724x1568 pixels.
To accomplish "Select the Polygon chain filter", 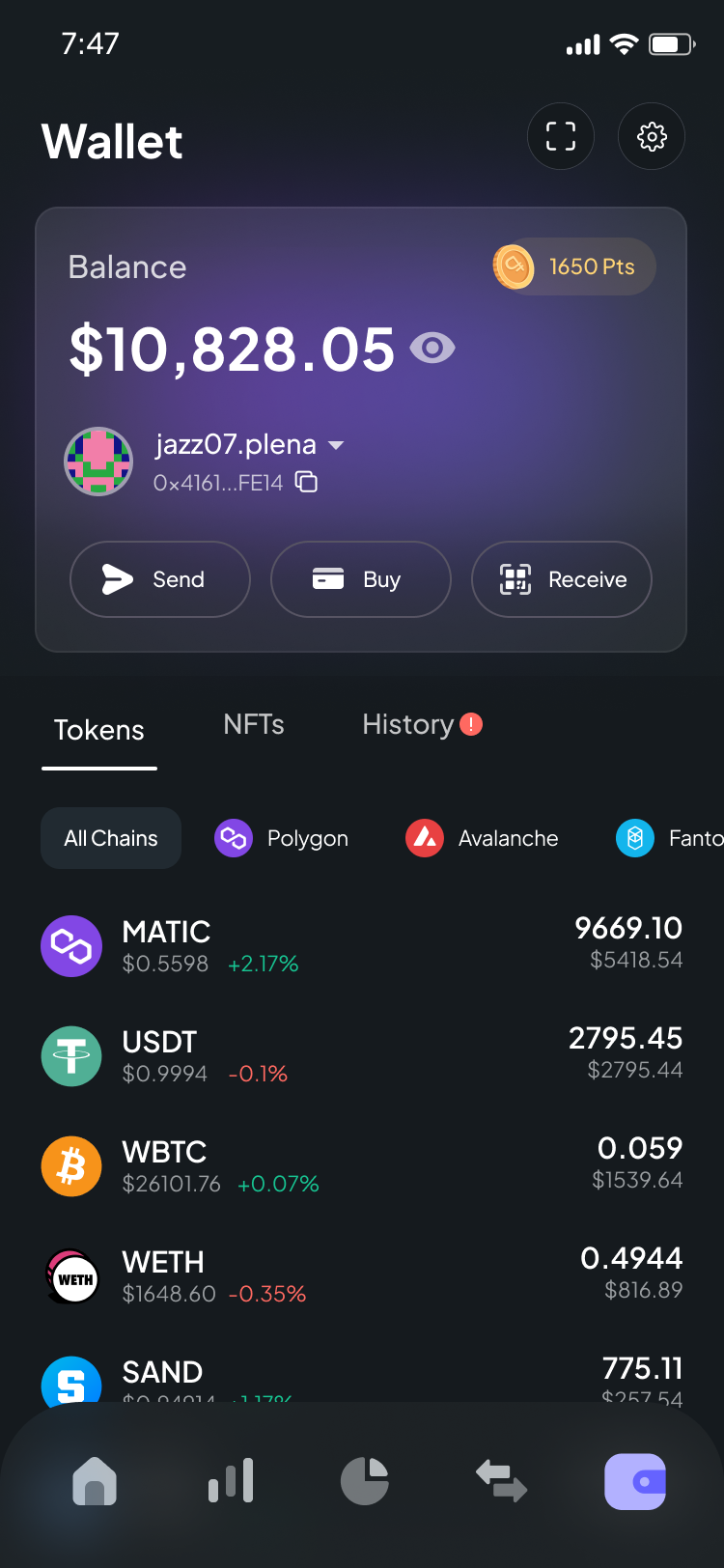I will coord(281,838).
